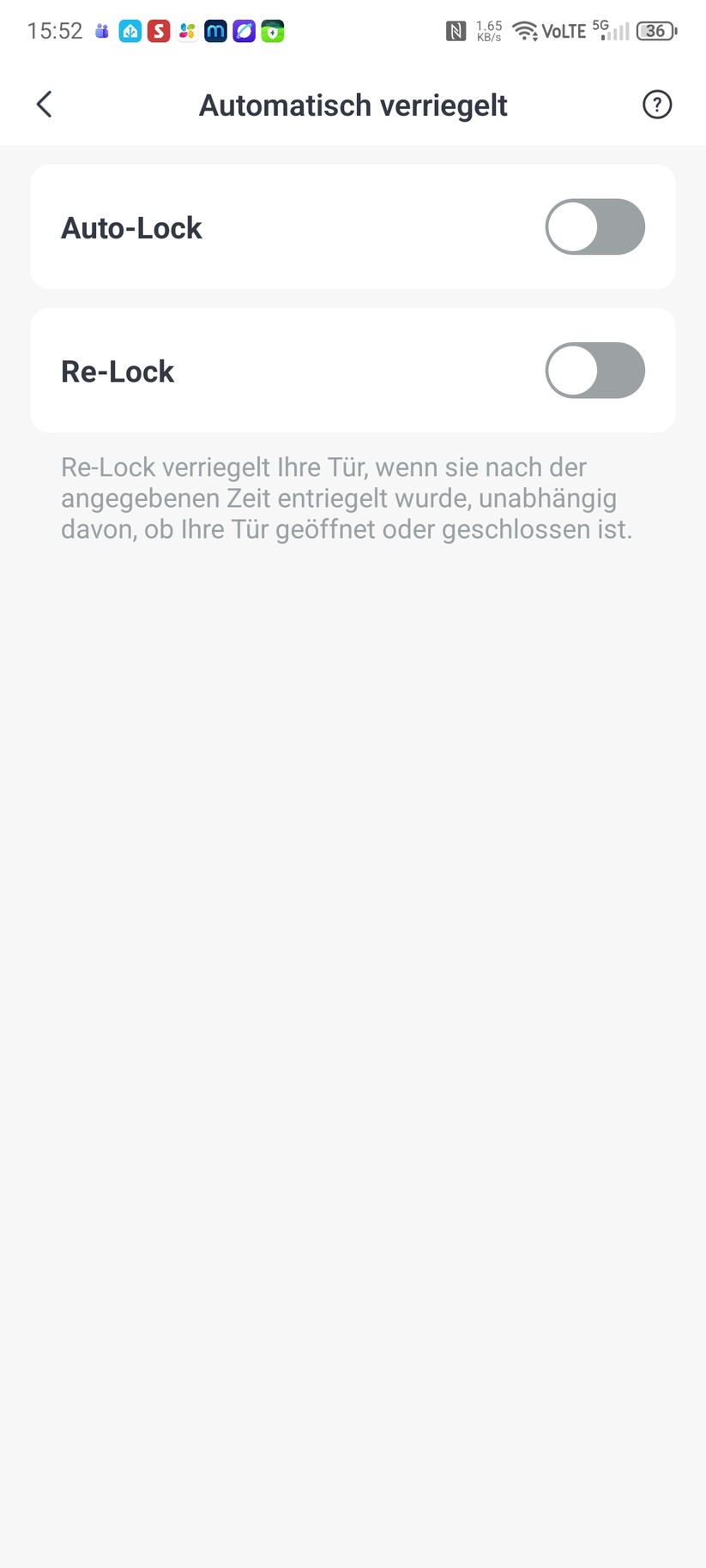
Task: Open the home automation notification icon
Action: 131,30
